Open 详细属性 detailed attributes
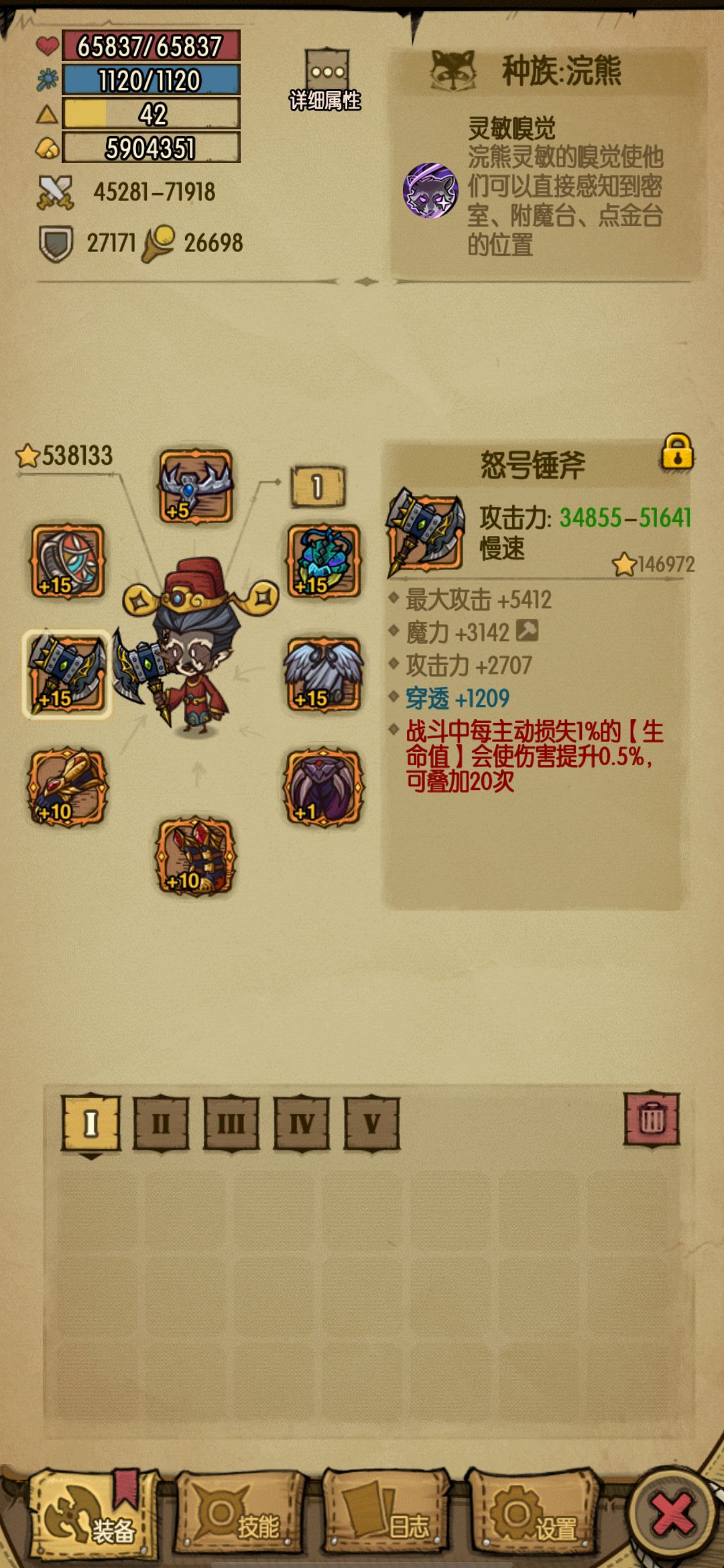This screenshot has height=1568, width=724. [x=326, y=79]
